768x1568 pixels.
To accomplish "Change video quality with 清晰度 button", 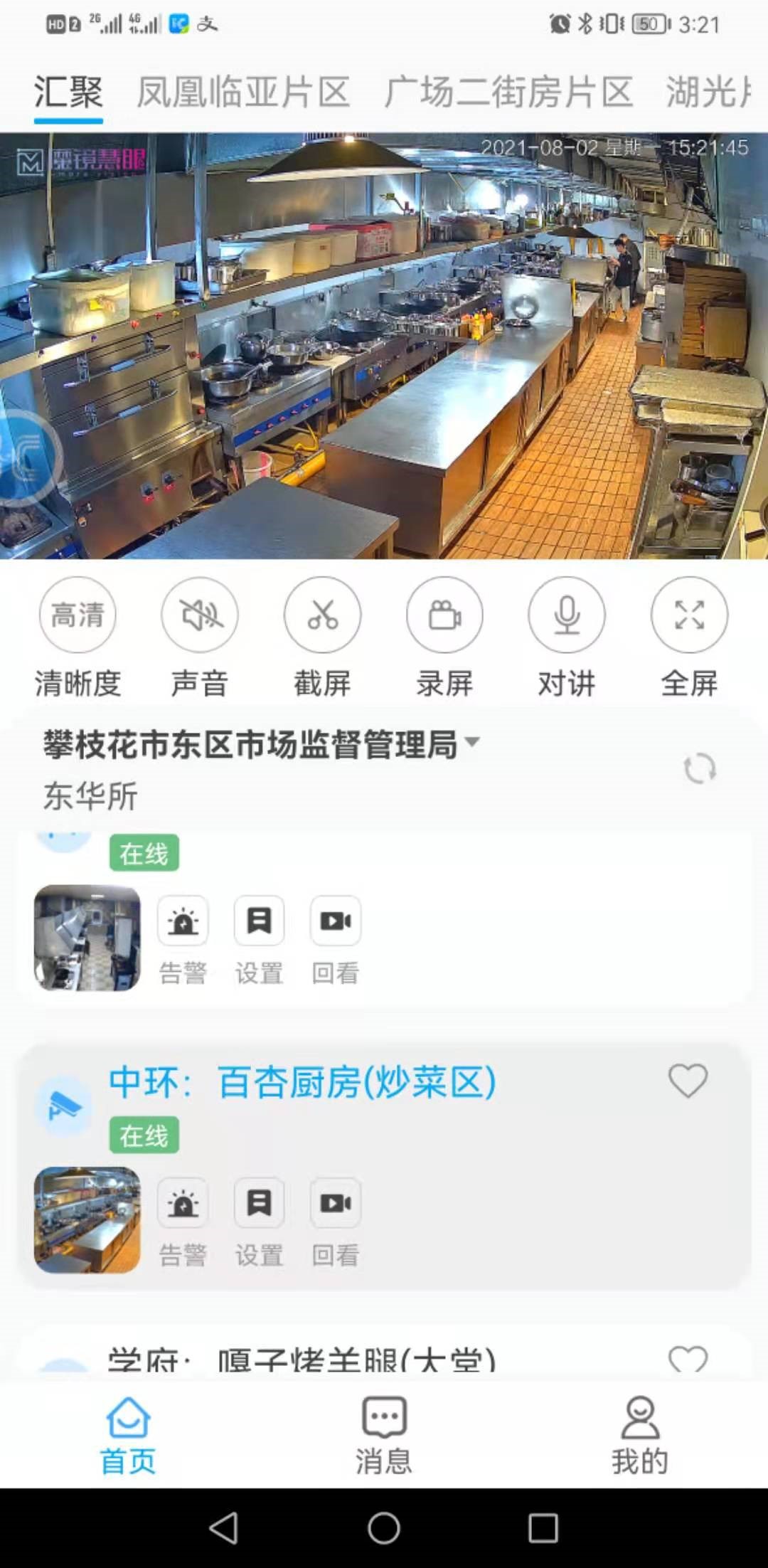I will click(x=78, y=615).
